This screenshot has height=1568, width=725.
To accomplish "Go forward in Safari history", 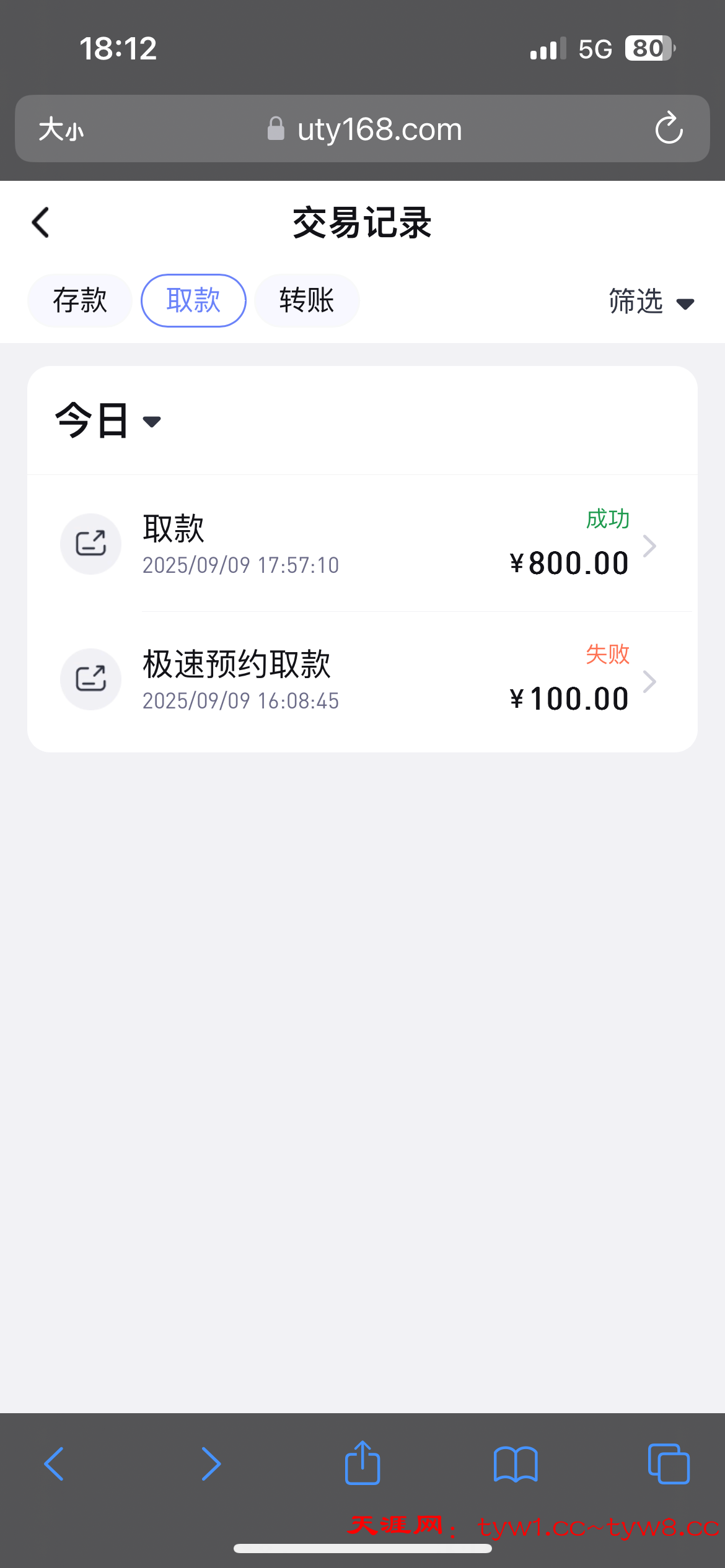I will (211, 1464).
